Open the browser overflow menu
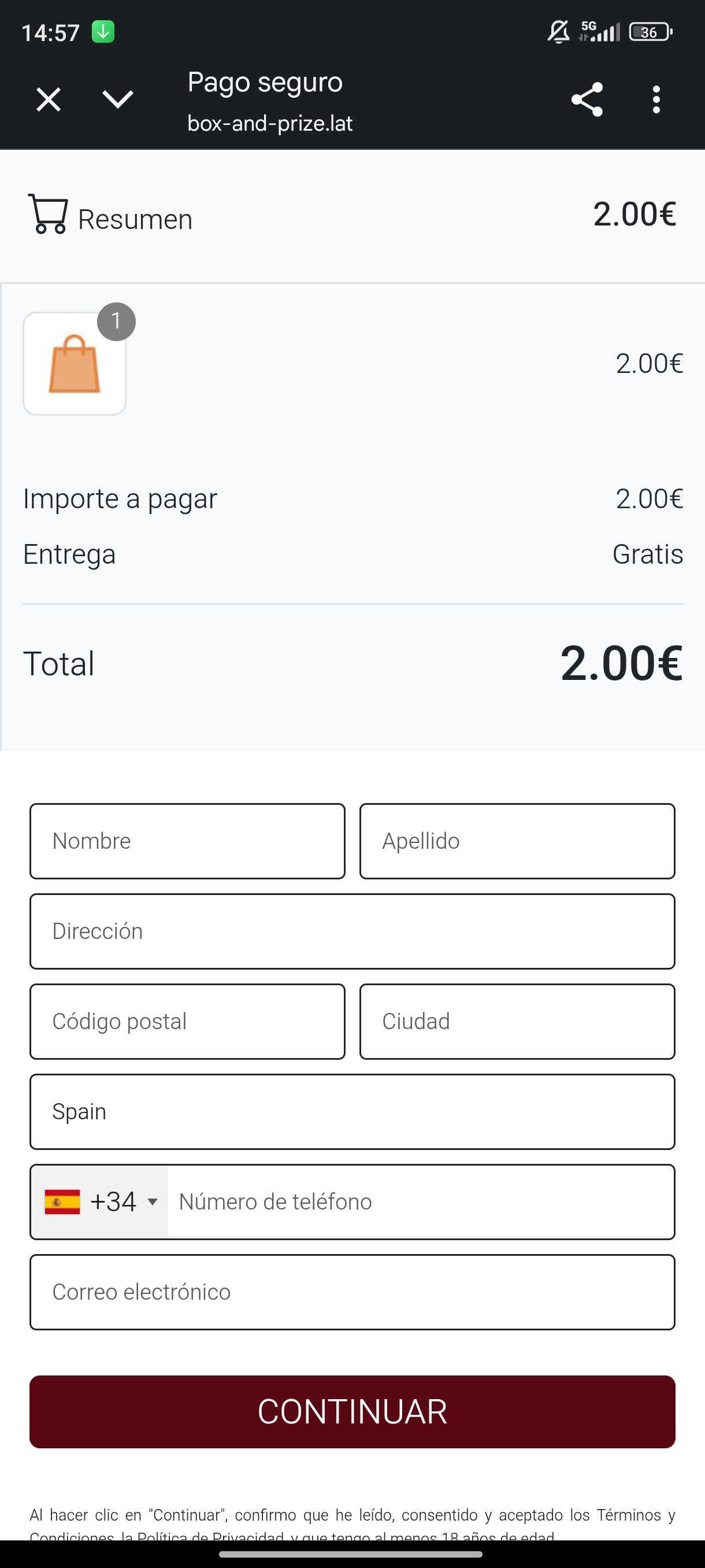The height and width of the screenshot is (1568, 705). (656, 99)
